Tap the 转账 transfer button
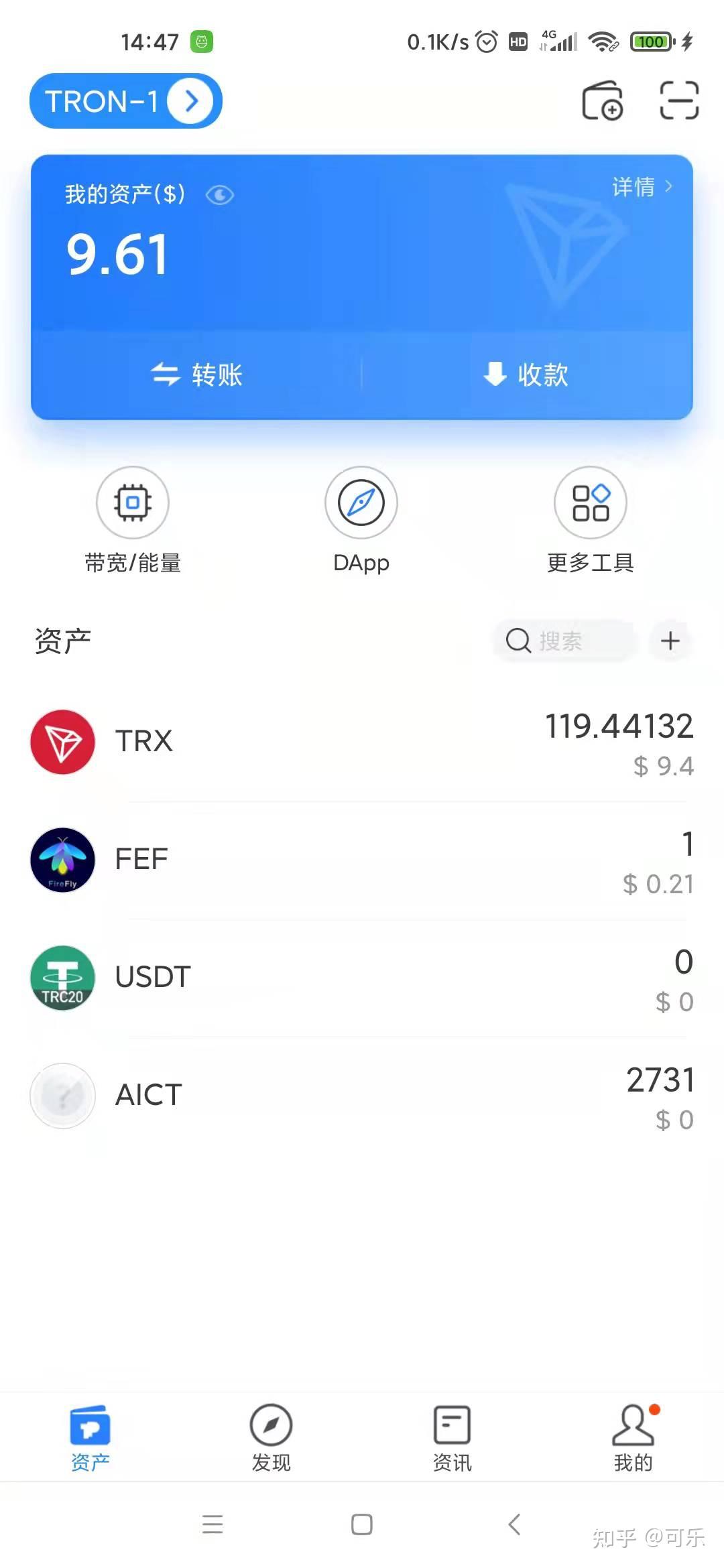The width and height of the screenshot is (724, 1568). coord(196,375)
